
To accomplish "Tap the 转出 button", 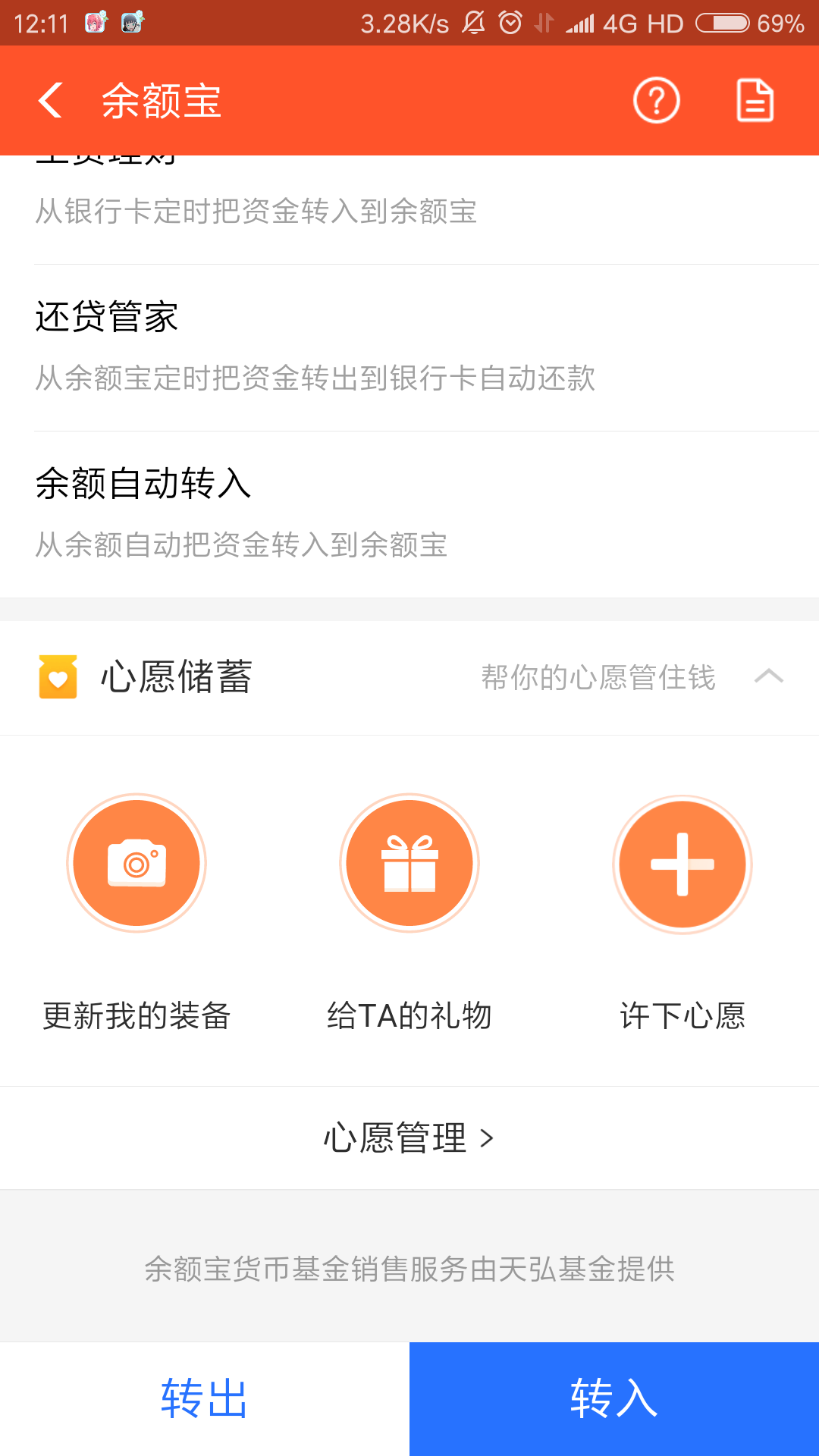I will point(205,1398).
